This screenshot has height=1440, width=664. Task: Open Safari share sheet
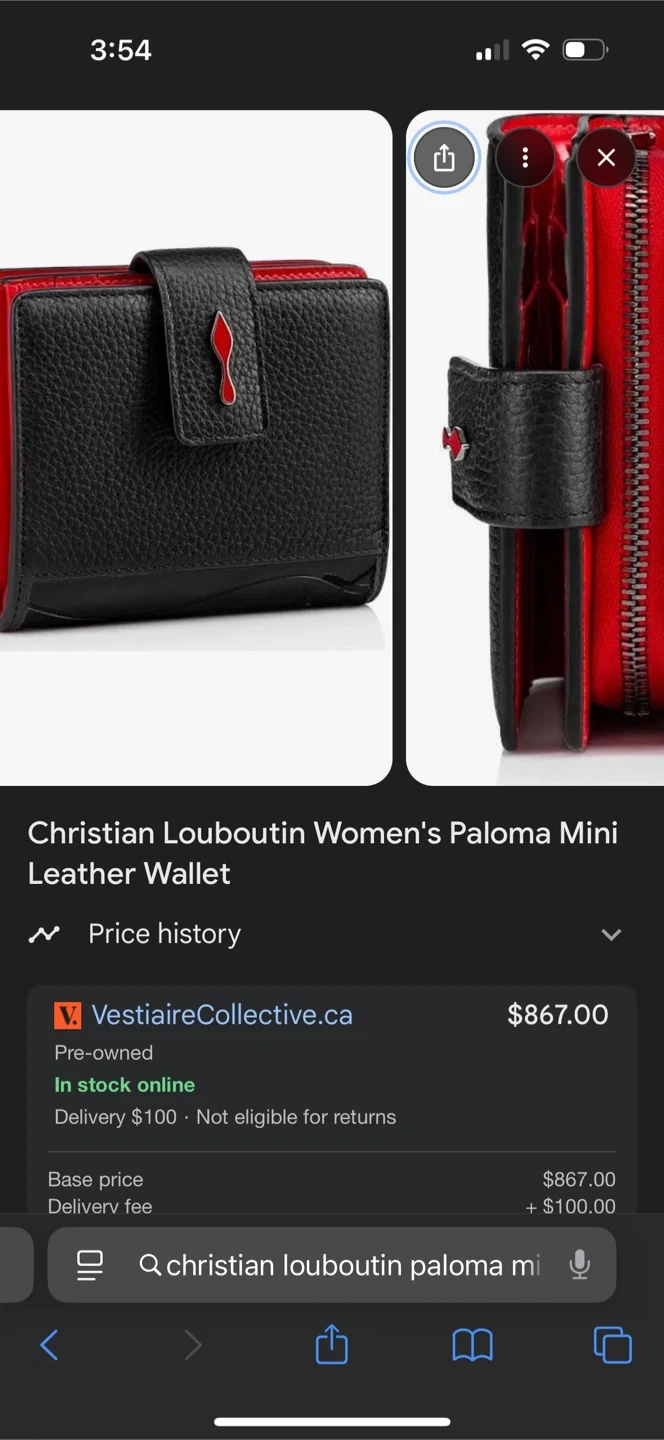[x=331, y=1345]
